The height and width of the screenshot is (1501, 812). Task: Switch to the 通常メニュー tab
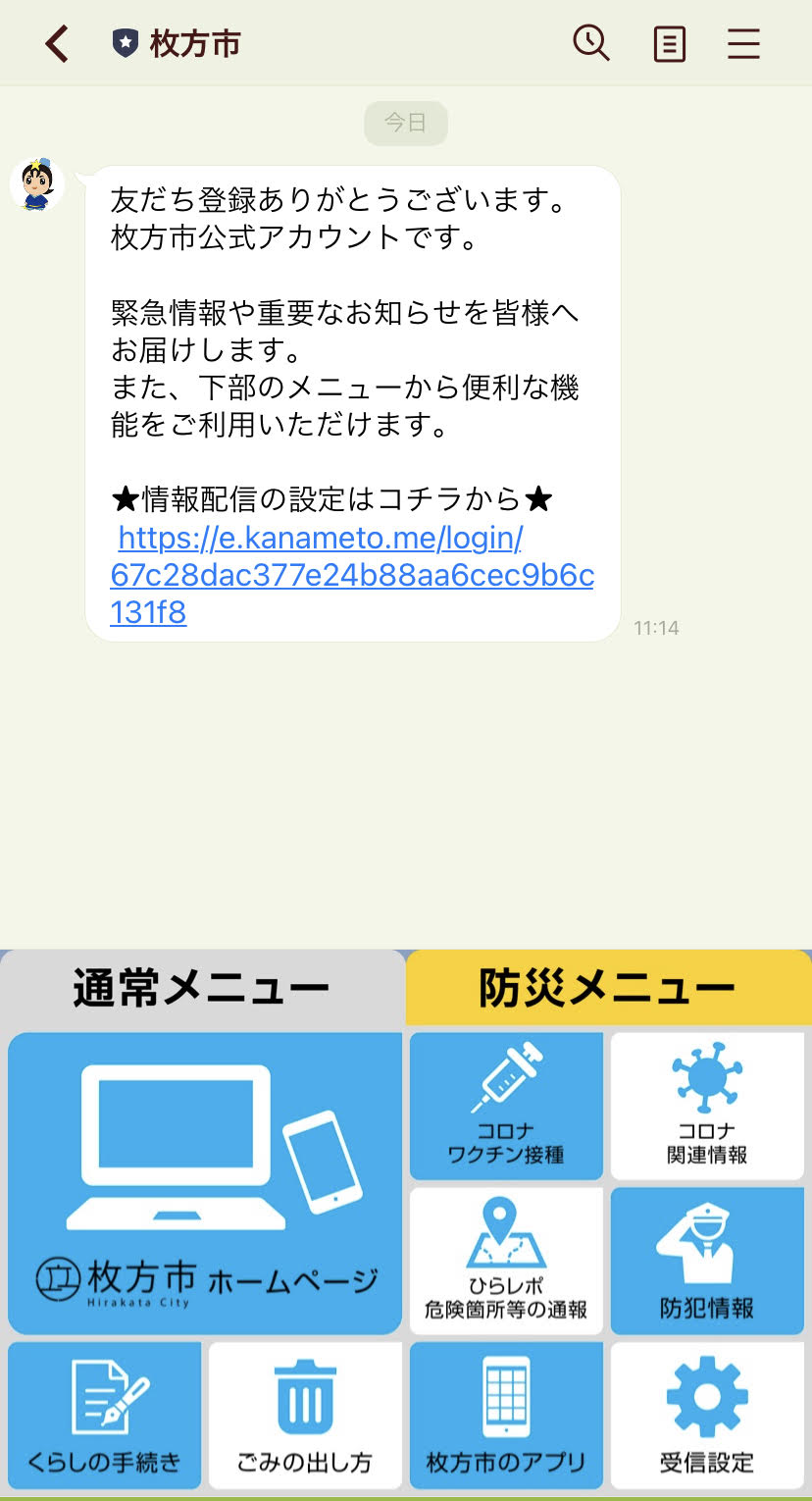click(x=202, y=988)
